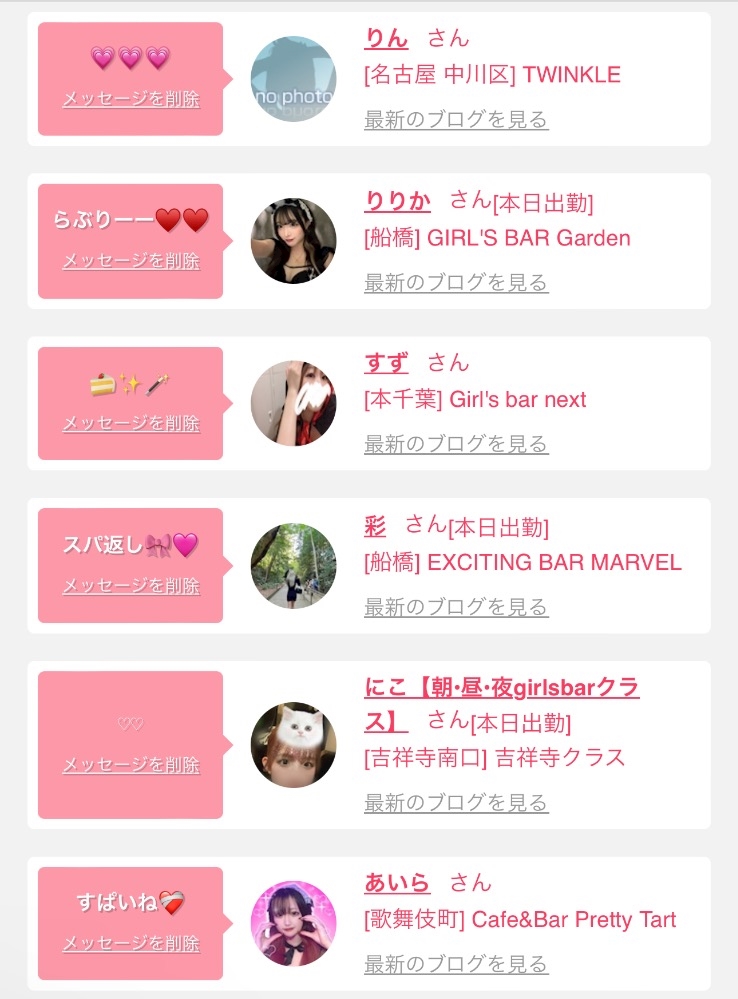738x999 pixels.
Task: Delete the らぶりーー message to りりか
Action: pos(131,261)
